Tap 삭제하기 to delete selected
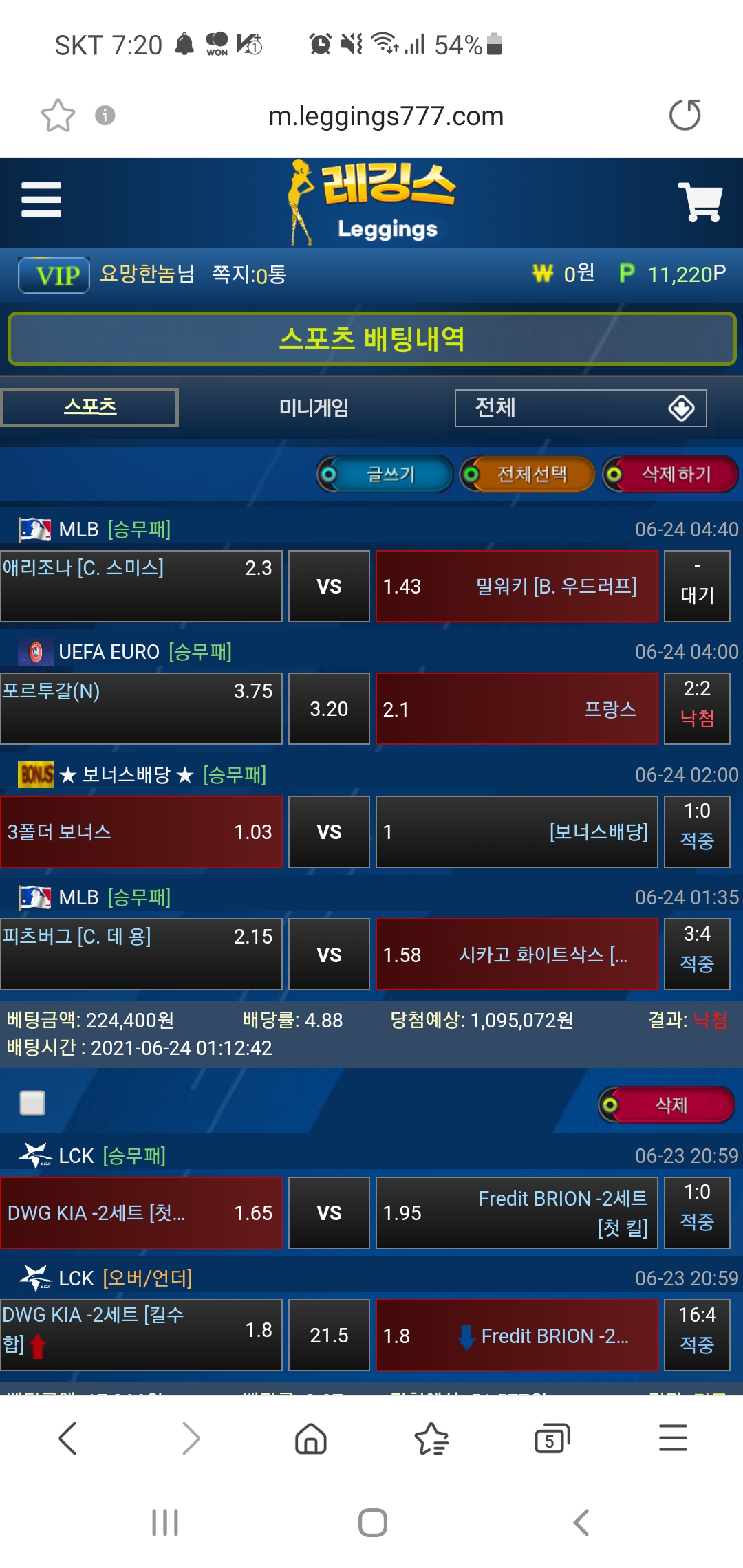Screen dimensions: 743x1568 (x=671, y=474)
